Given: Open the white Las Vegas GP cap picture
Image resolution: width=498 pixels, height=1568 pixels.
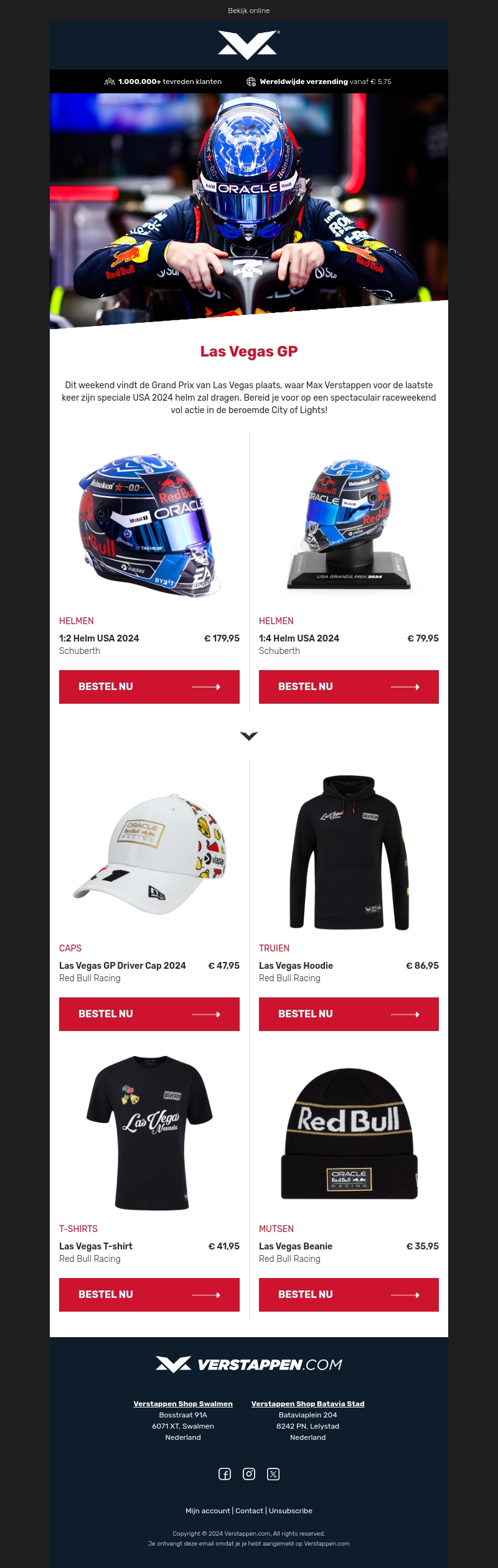Looking at the screenshot, I should (x=149, y=854).
